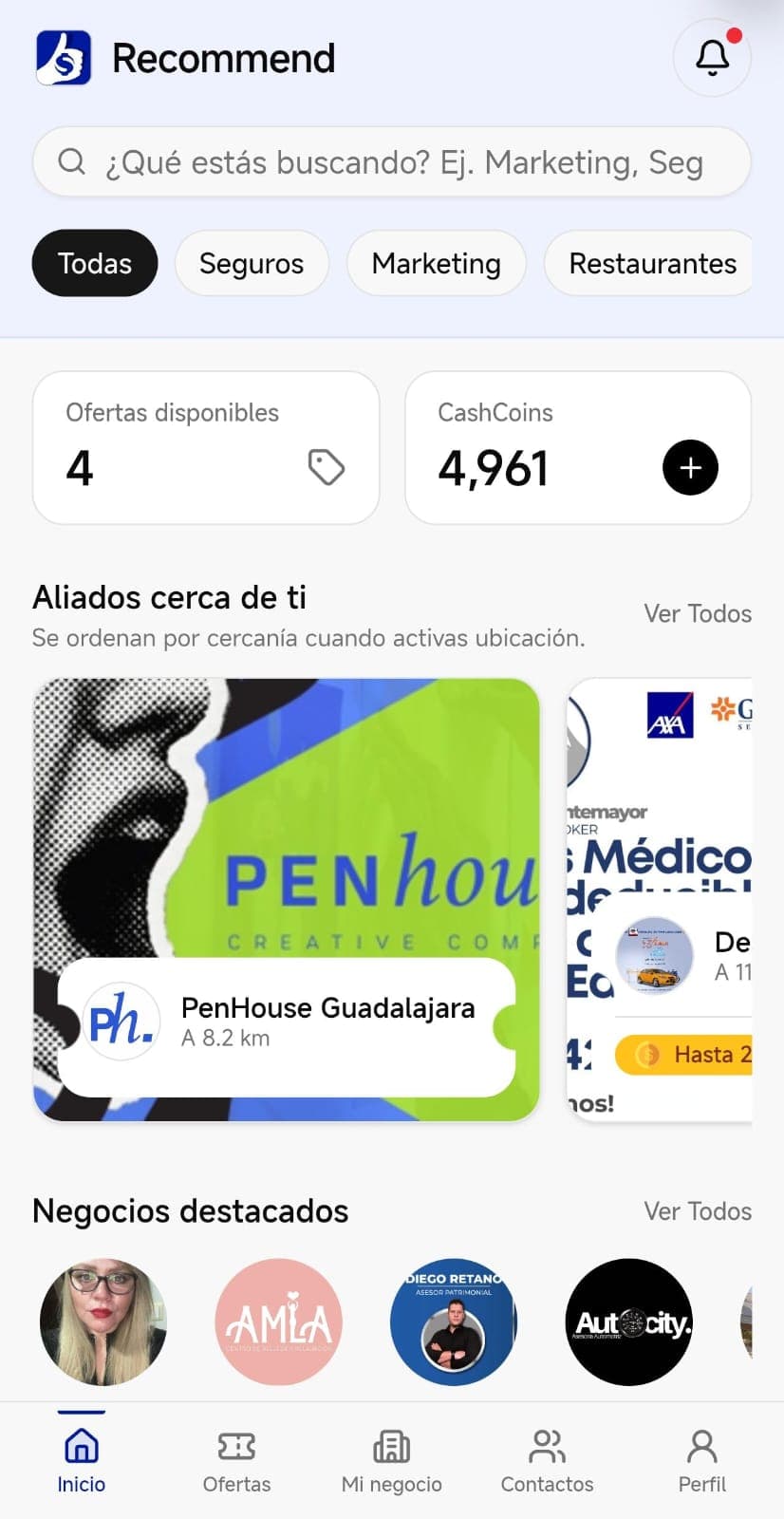Switch to the Todas filter tab
Viewport: 784px width, 1519px height.
(x=94, y=263)
